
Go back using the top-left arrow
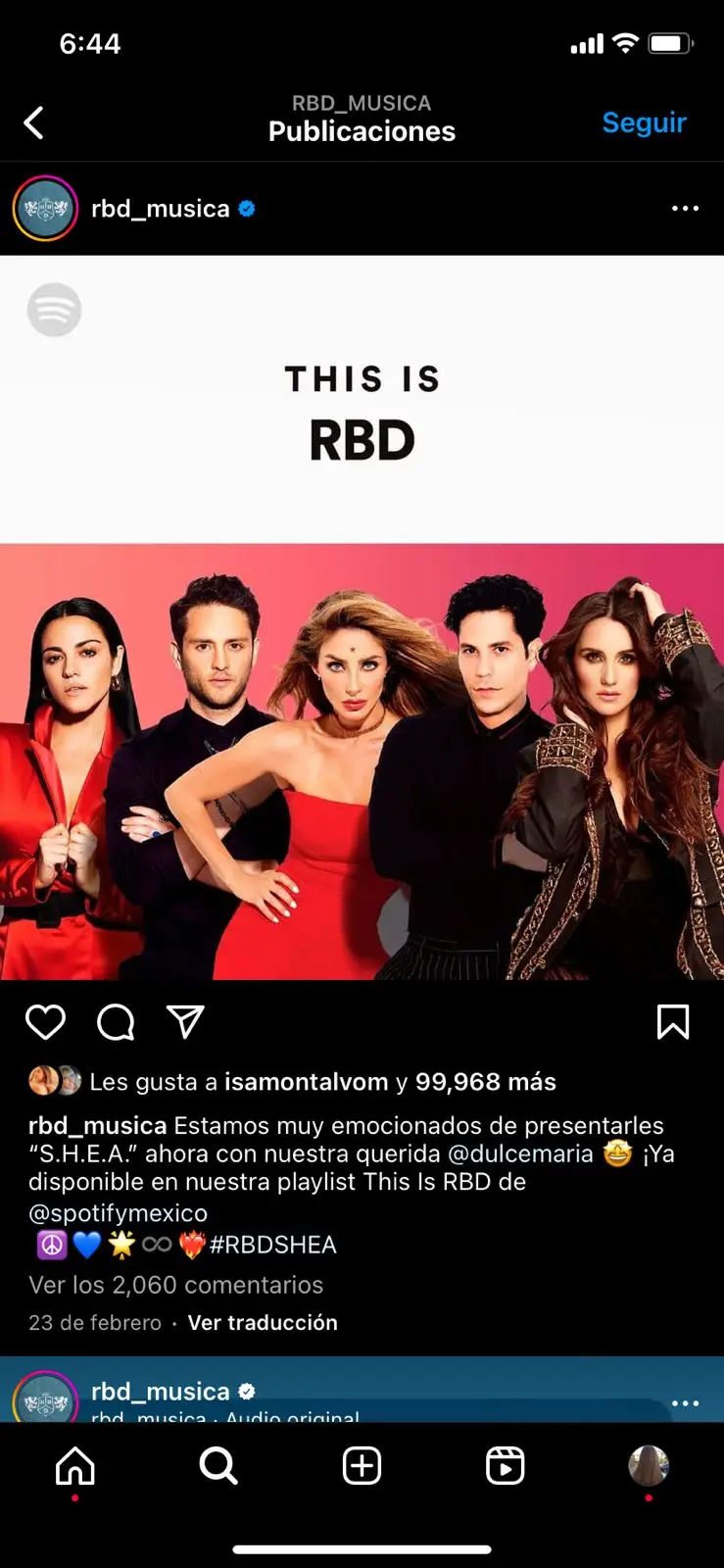pos(34,123)
